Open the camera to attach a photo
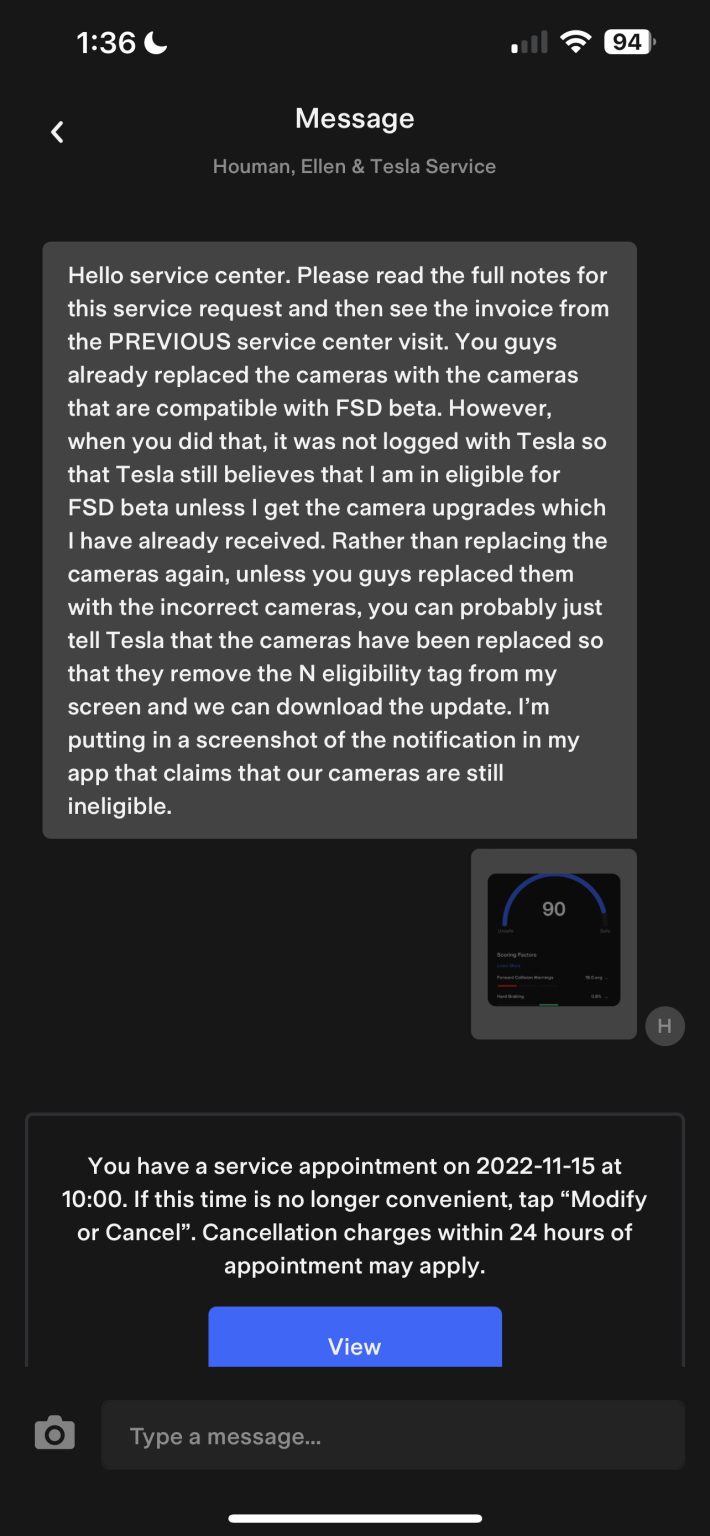710x1536 pixels. click(x=55, y=1433)
